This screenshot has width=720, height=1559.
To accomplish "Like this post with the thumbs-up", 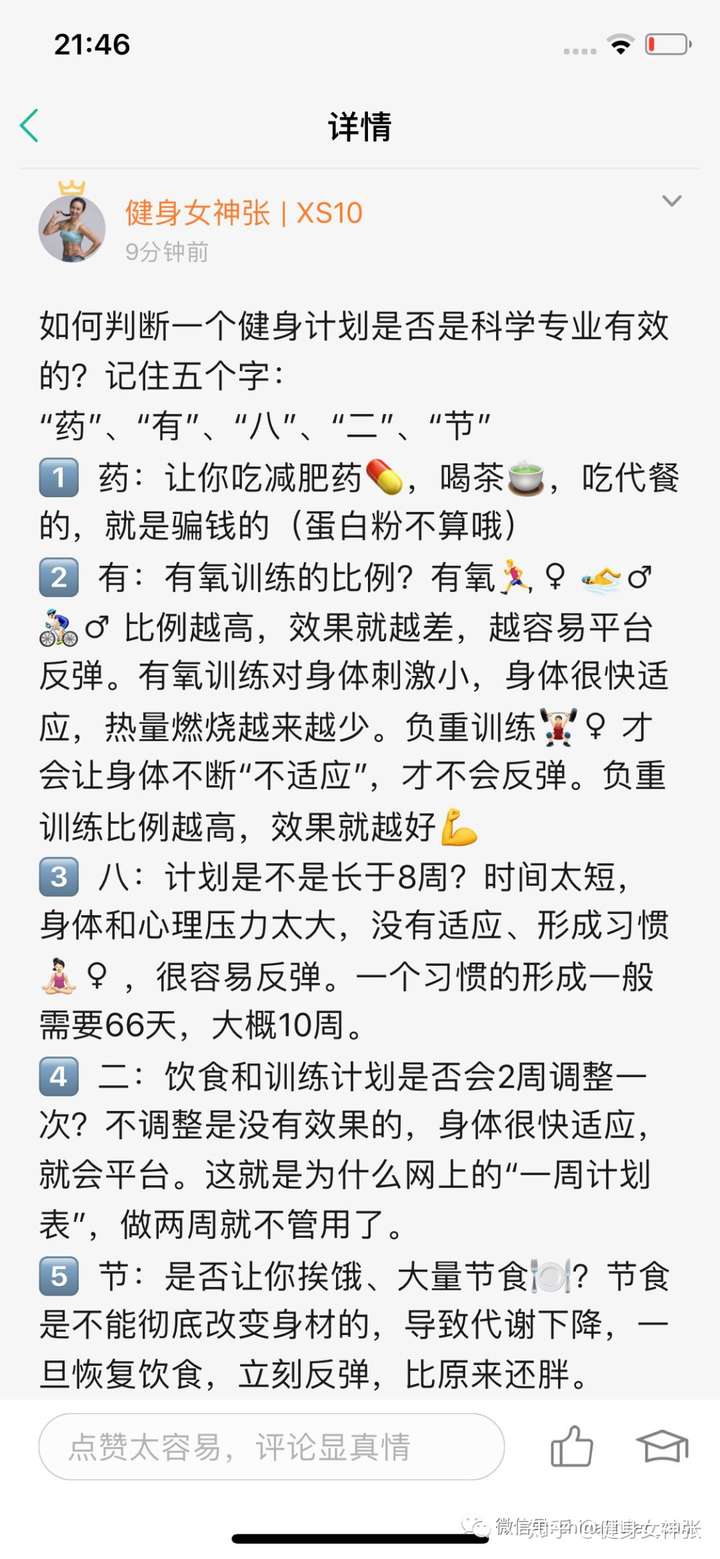I will (x=572, y=1447).
